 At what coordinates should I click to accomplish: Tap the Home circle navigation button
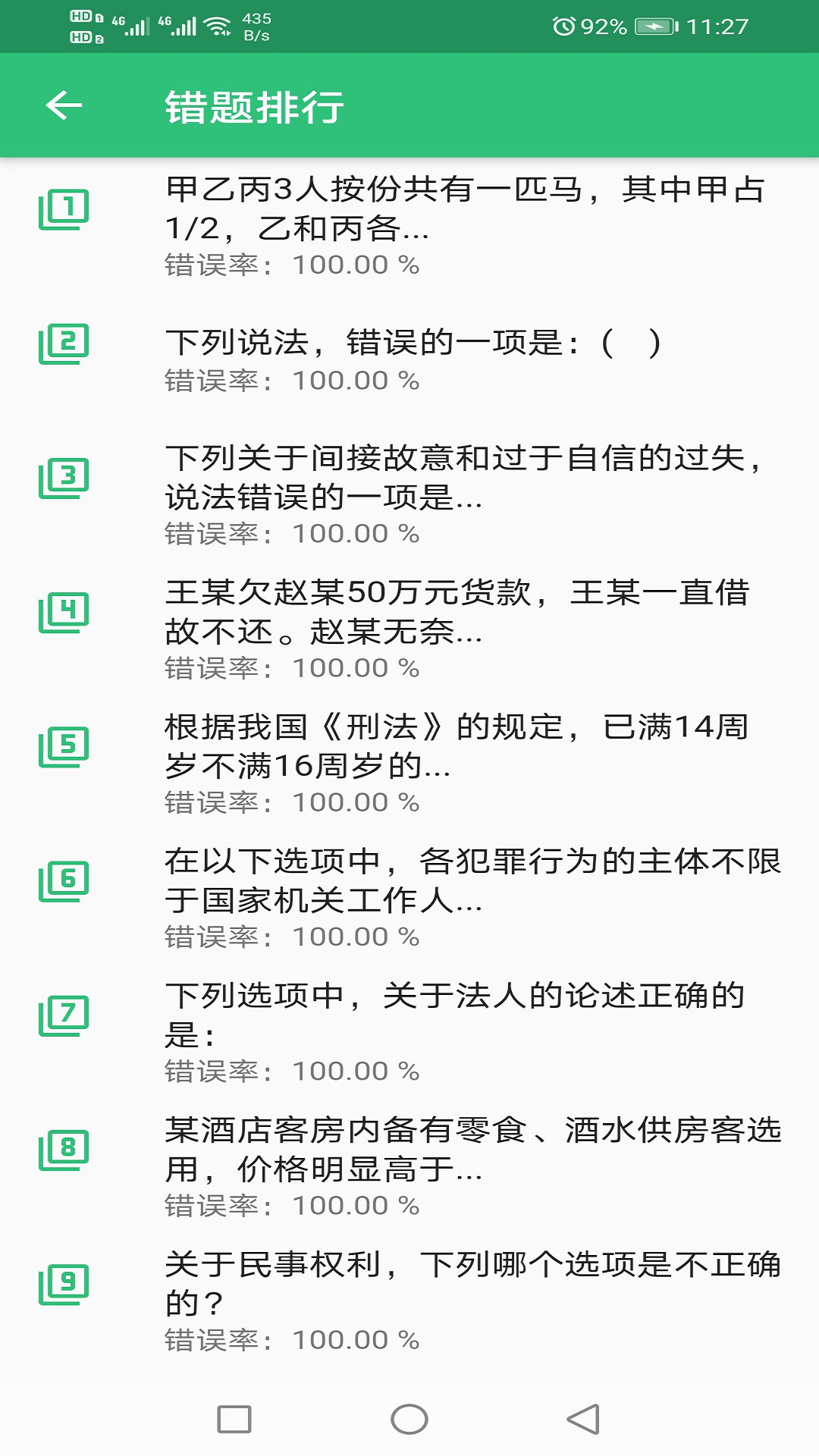coord(409,1417)
